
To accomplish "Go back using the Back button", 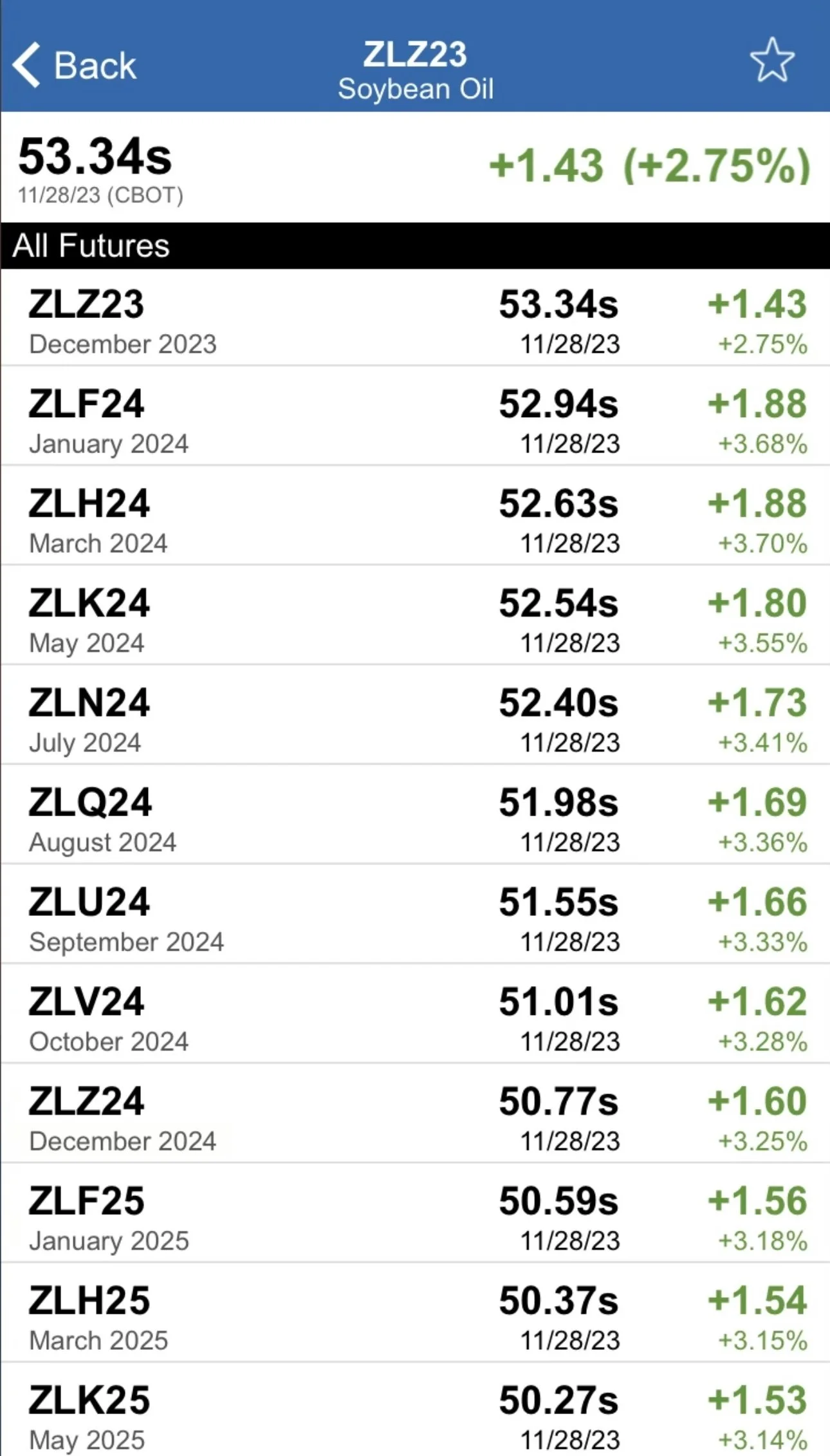I will click(75, 65).
